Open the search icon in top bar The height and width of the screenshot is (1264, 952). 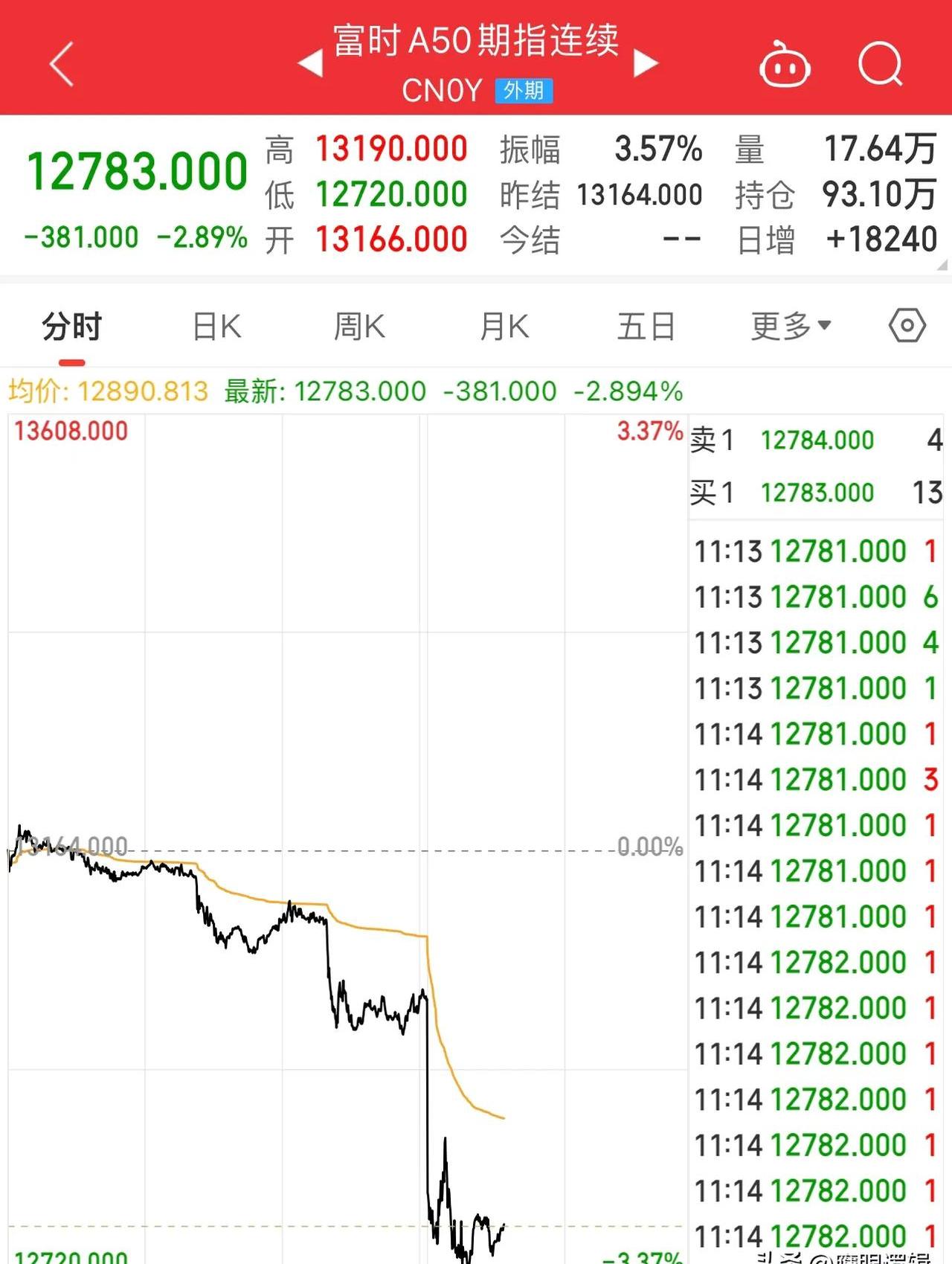click(881, 65)
